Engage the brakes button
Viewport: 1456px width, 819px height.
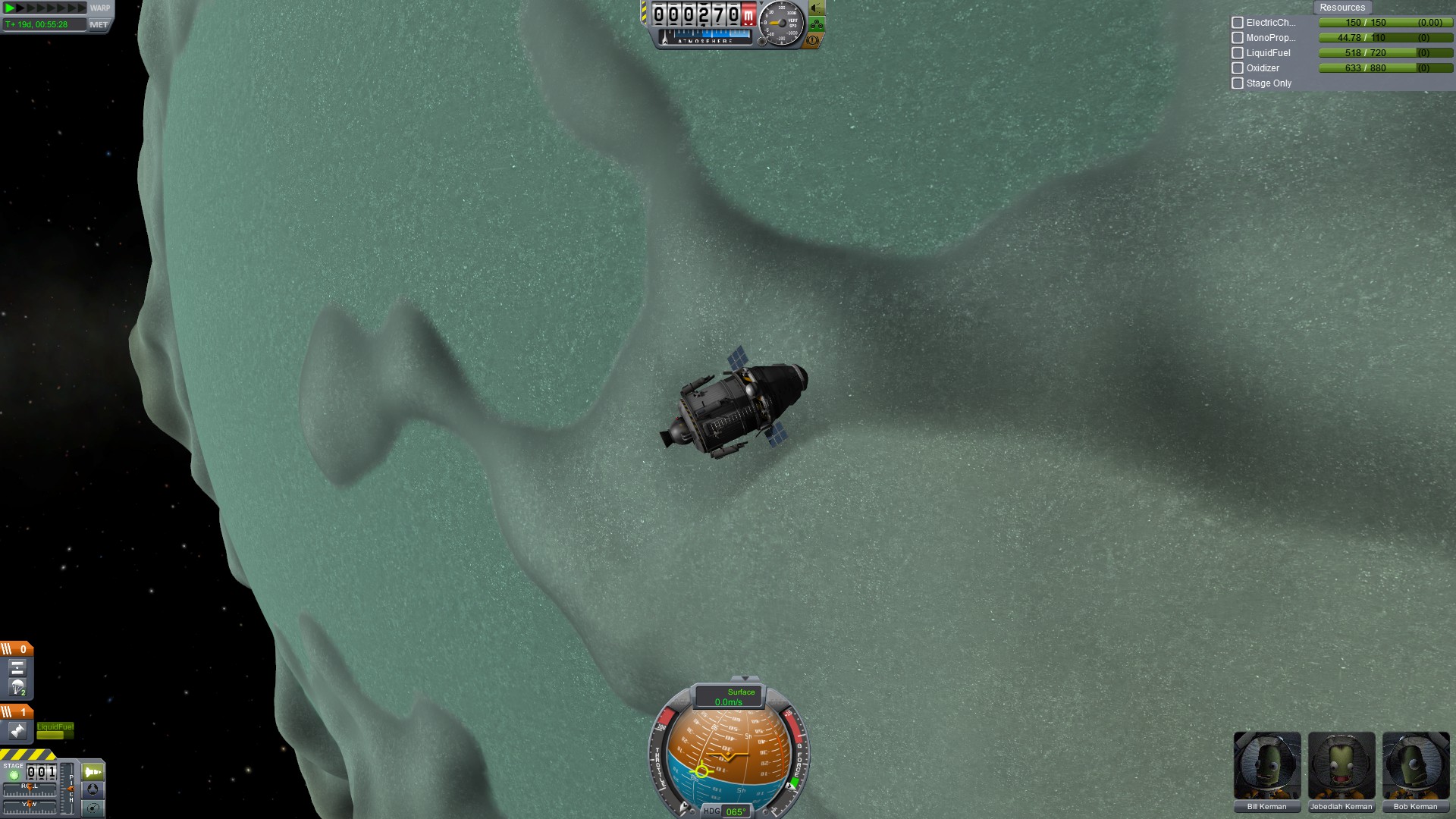812,40
